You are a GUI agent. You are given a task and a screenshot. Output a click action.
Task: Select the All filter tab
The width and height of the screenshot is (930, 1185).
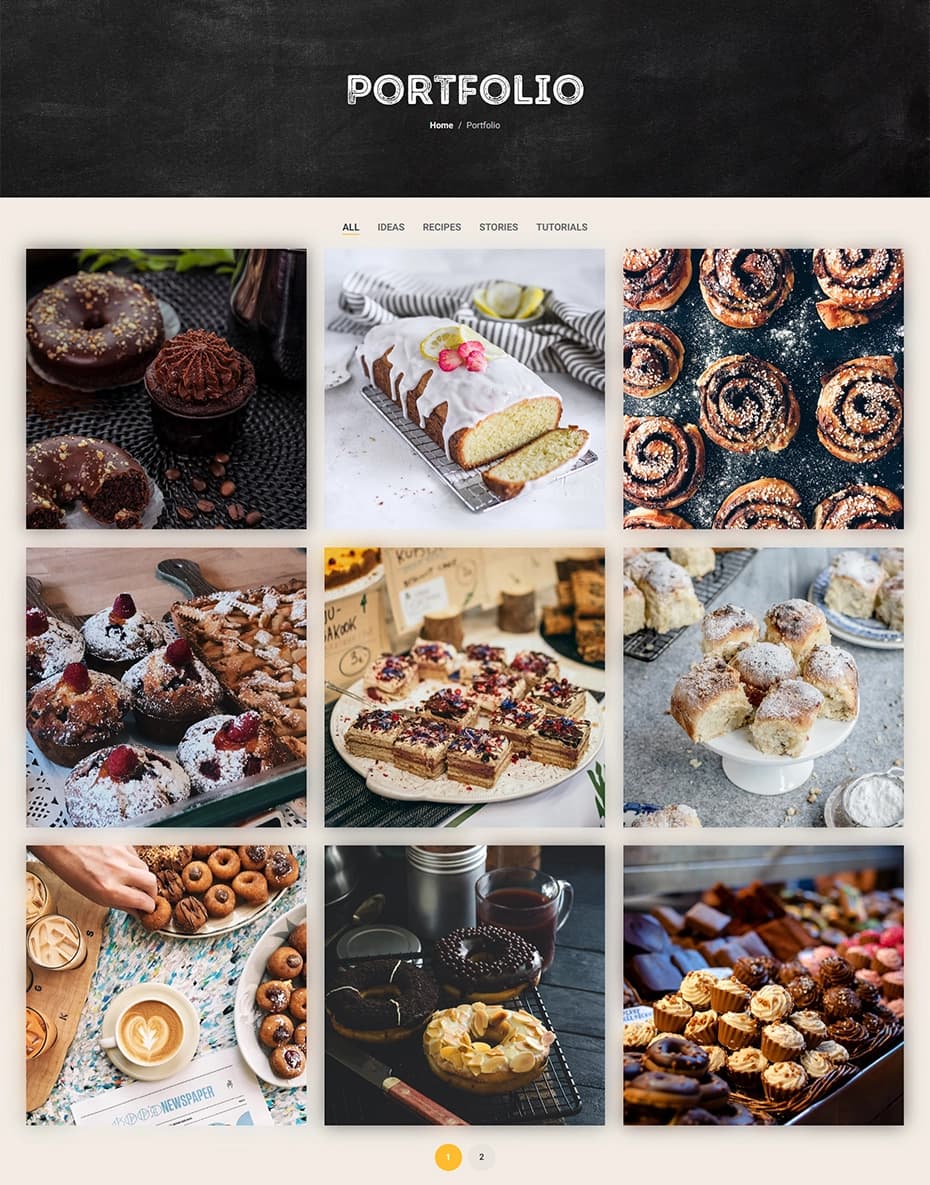point(350,227)
